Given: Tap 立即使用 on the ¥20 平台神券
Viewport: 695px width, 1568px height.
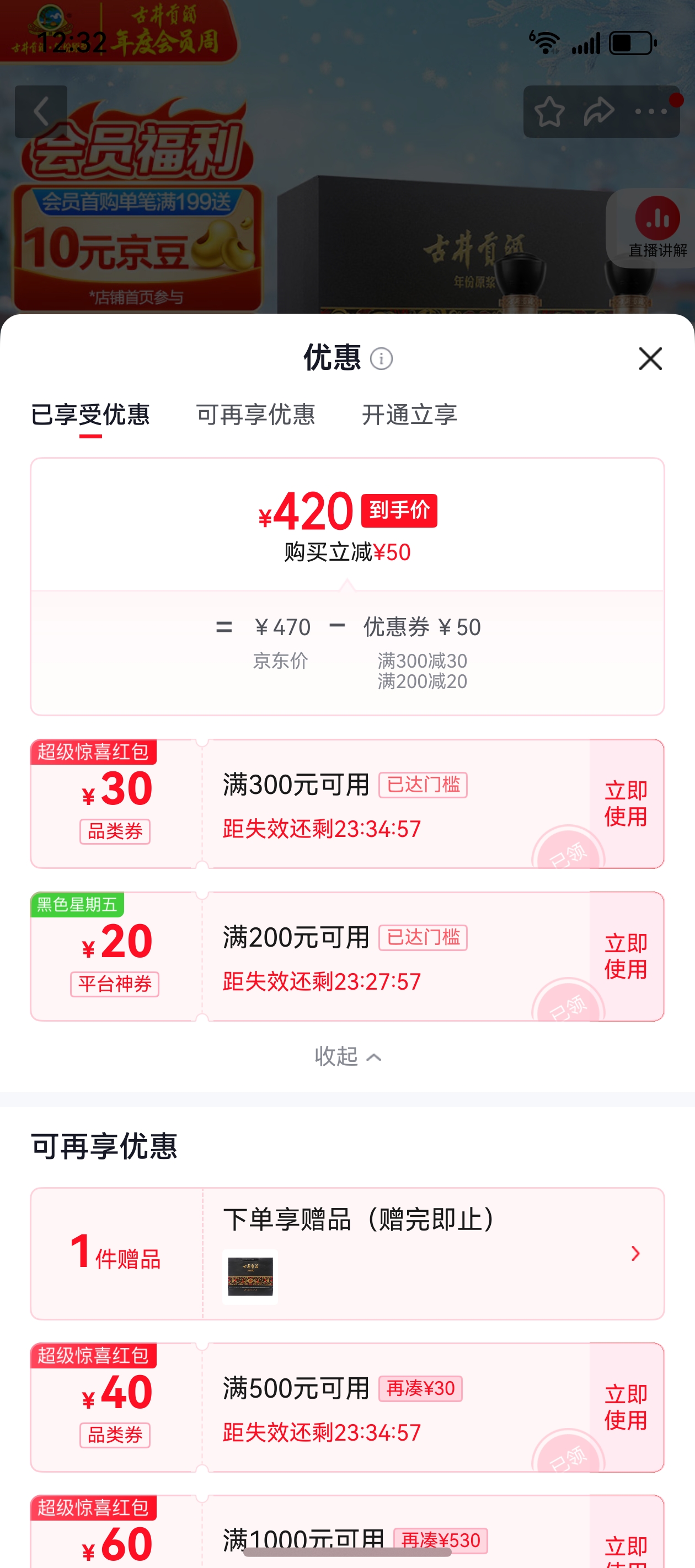Looking at the screenshot, I should 625,955.
